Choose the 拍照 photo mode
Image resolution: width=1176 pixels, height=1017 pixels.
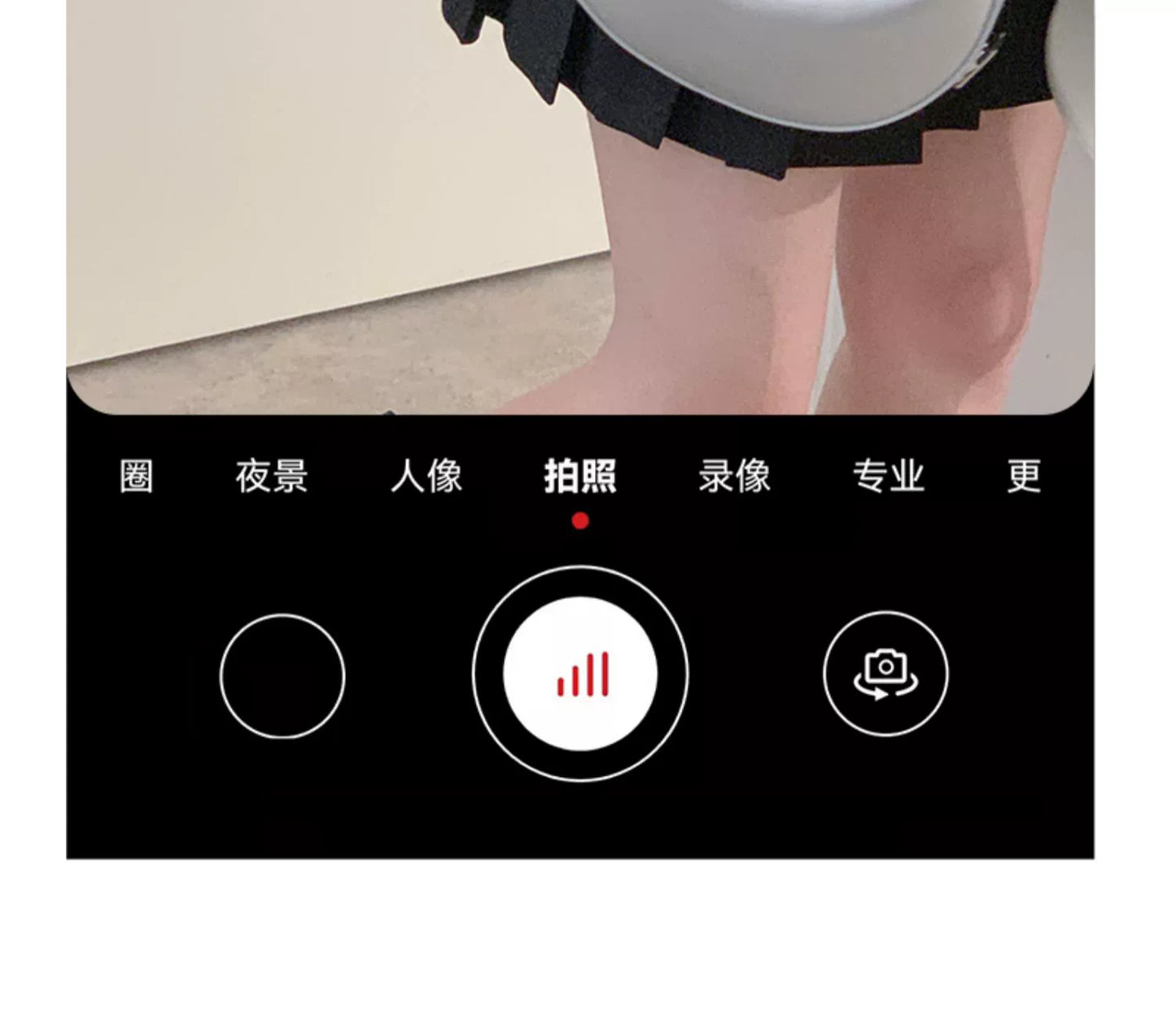click(580, 476)
